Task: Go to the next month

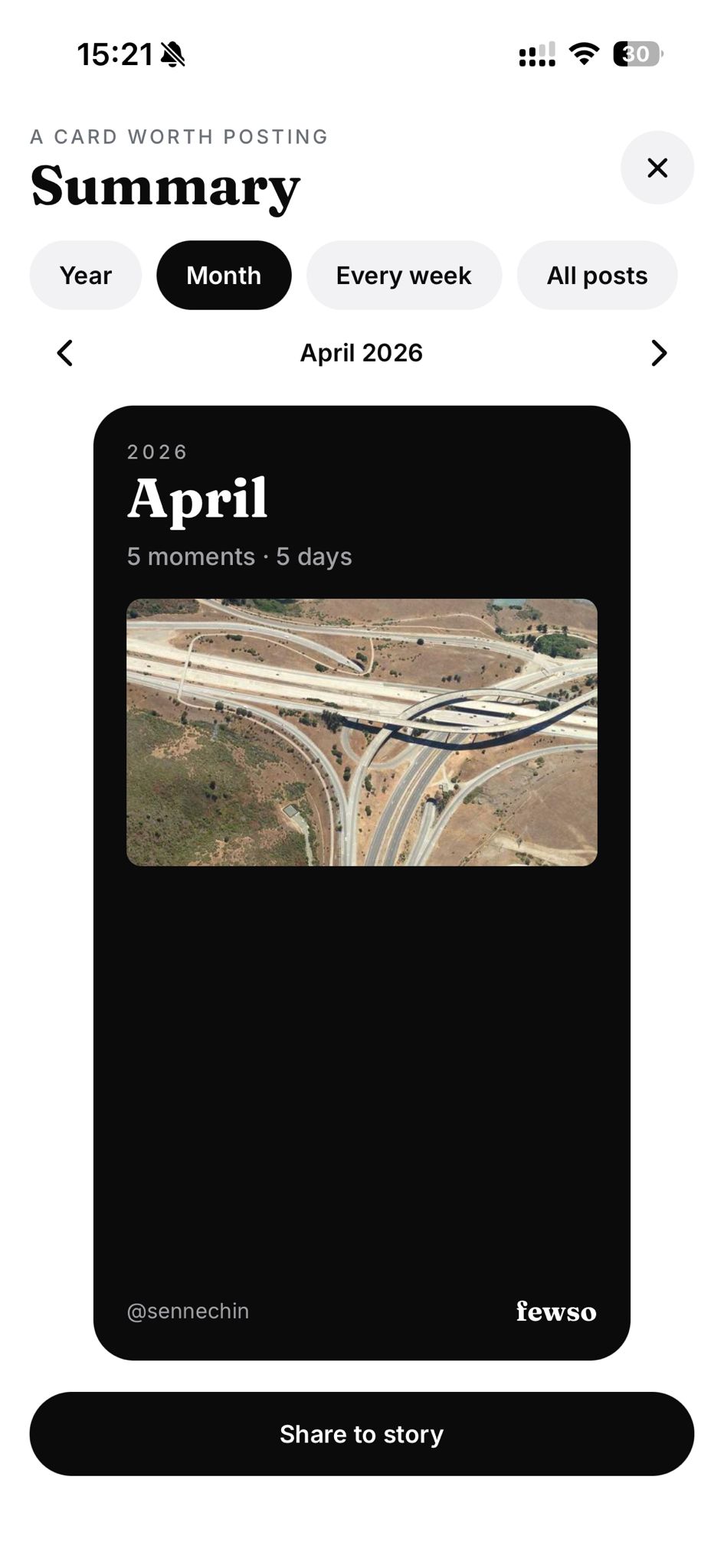Action: pos(658,353)
